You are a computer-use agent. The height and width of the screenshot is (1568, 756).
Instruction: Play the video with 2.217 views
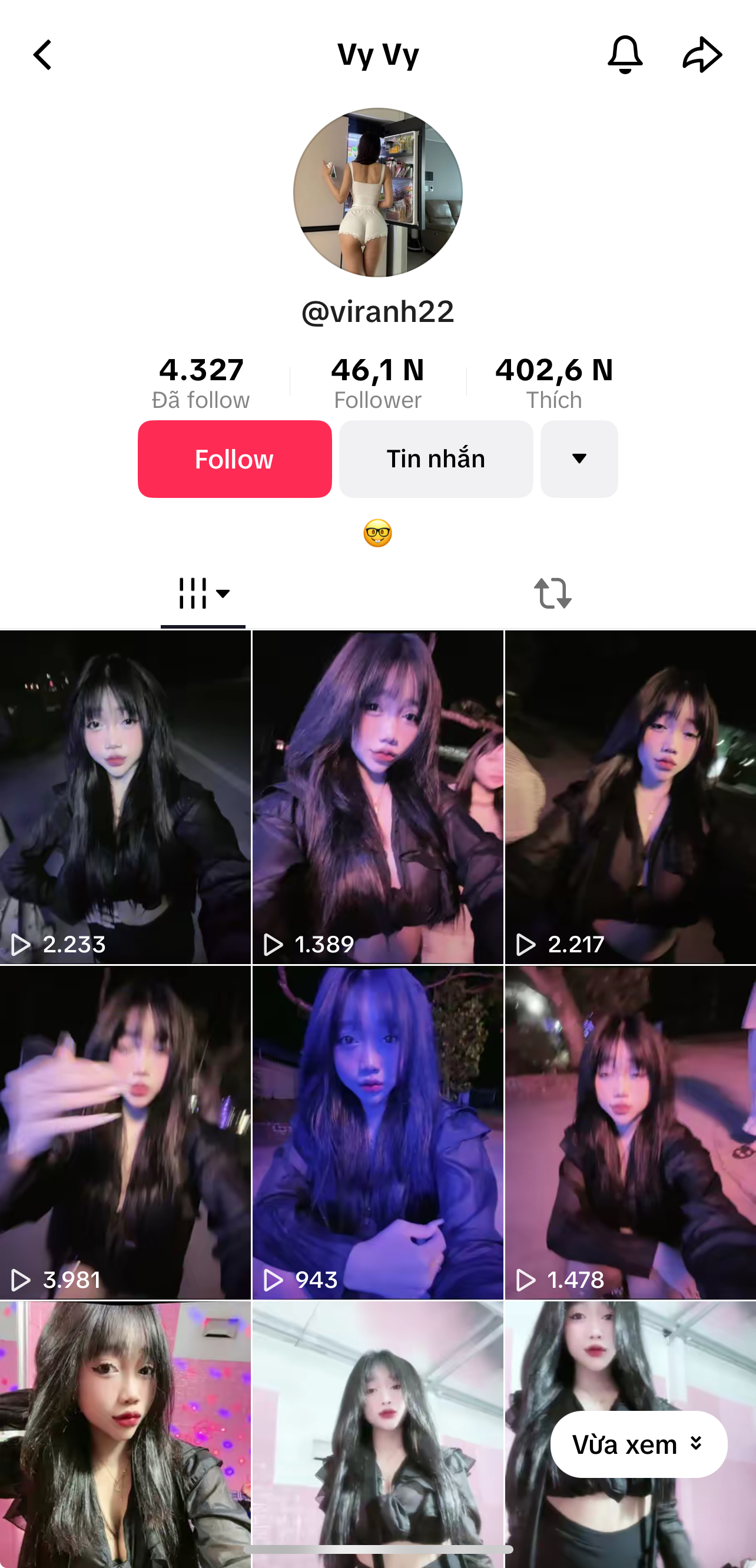(630, 798)
